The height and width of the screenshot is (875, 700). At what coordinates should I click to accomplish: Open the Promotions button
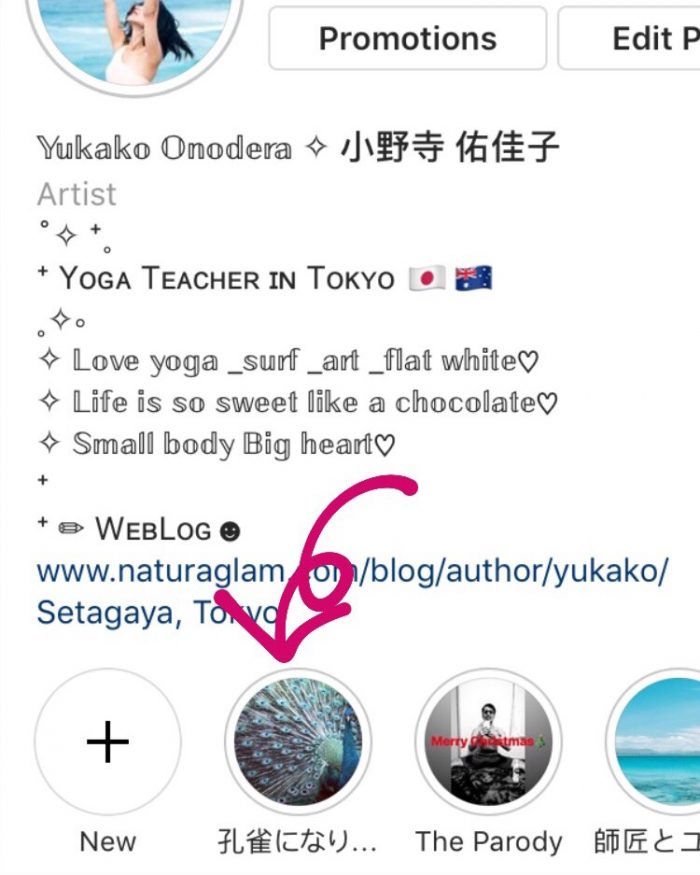click(407, 39)
